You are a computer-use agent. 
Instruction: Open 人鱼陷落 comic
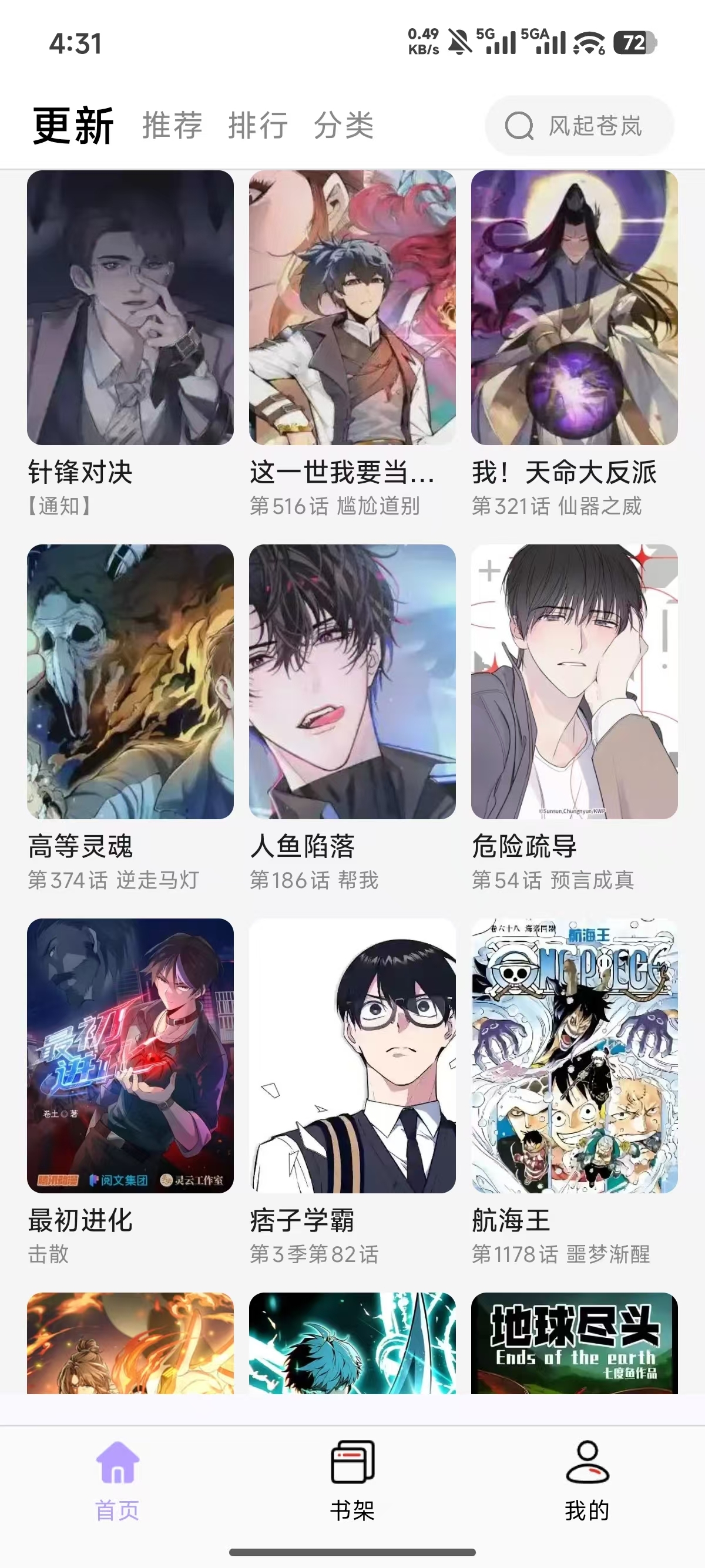coord(352,682)
